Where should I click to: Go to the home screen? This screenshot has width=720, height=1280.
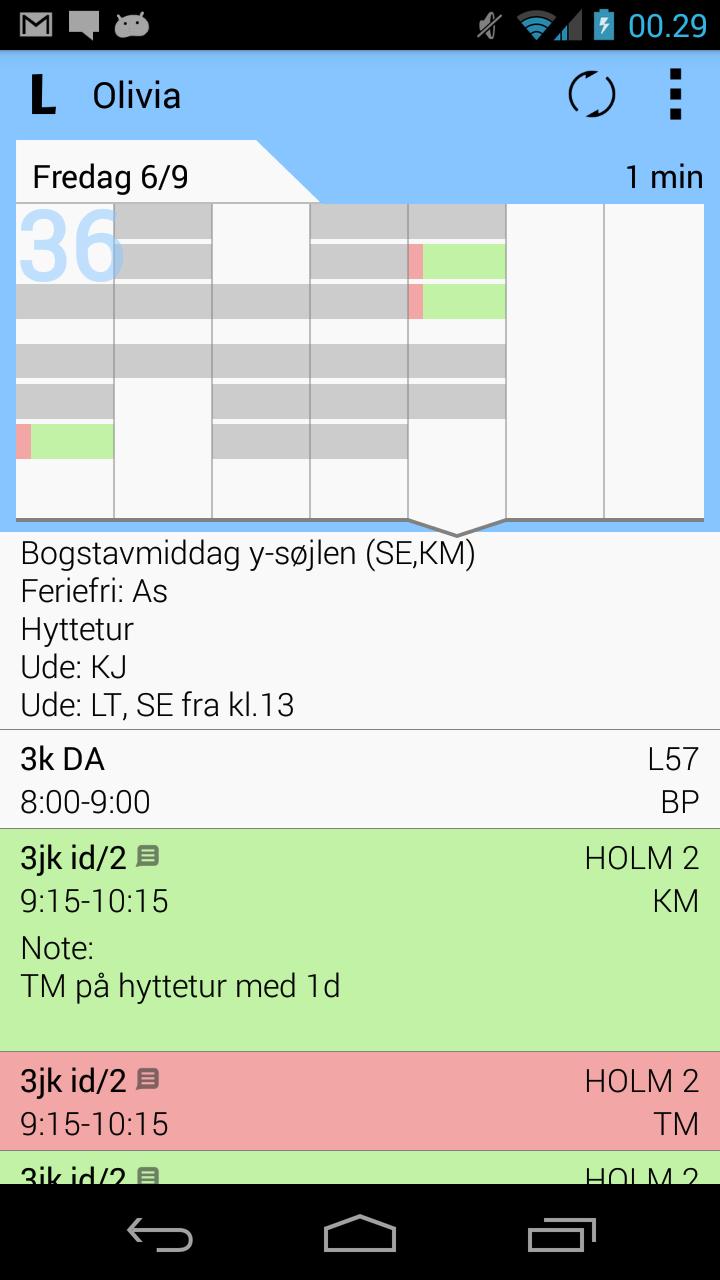coord(360,1233)
